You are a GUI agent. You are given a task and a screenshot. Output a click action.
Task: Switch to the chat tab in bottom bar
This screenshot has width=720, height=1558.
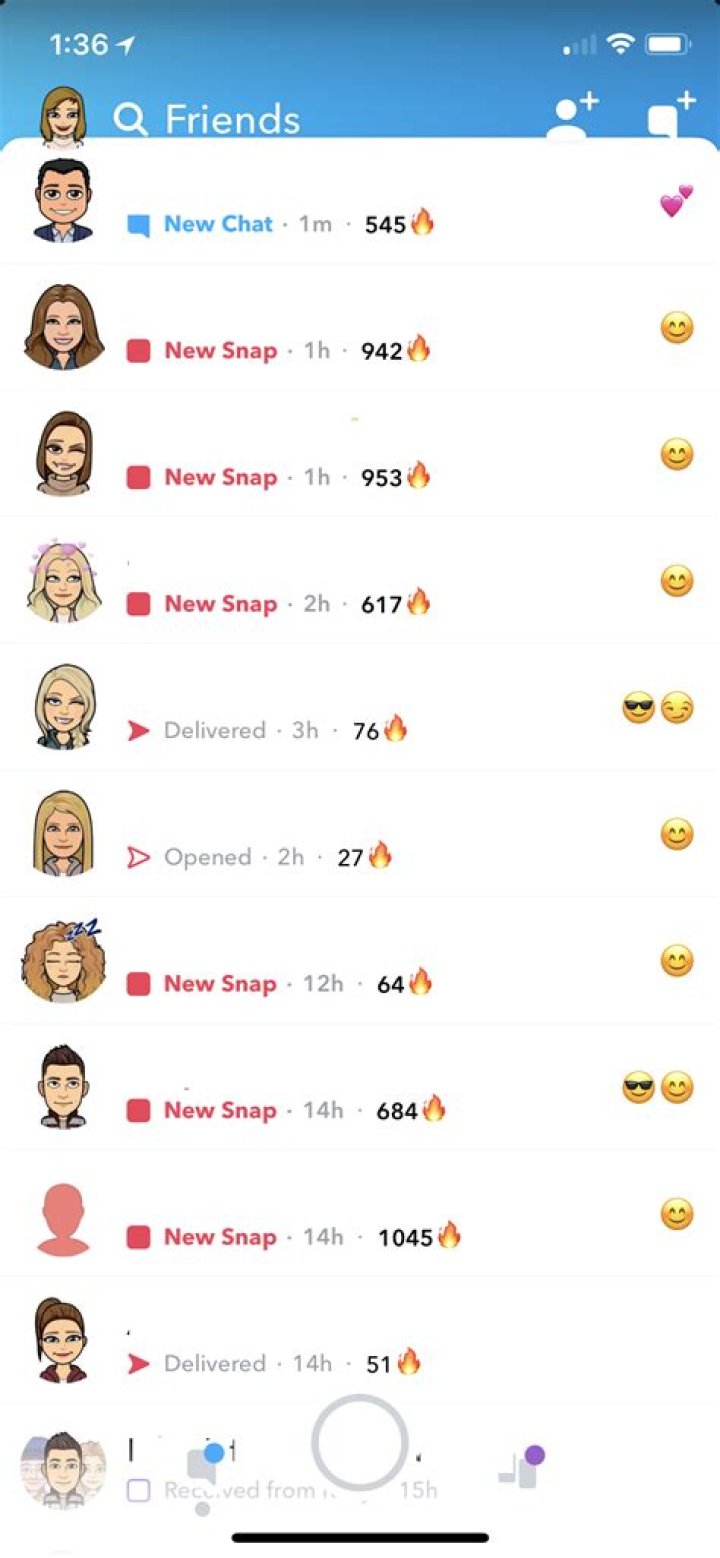(x=203, y=1467)
